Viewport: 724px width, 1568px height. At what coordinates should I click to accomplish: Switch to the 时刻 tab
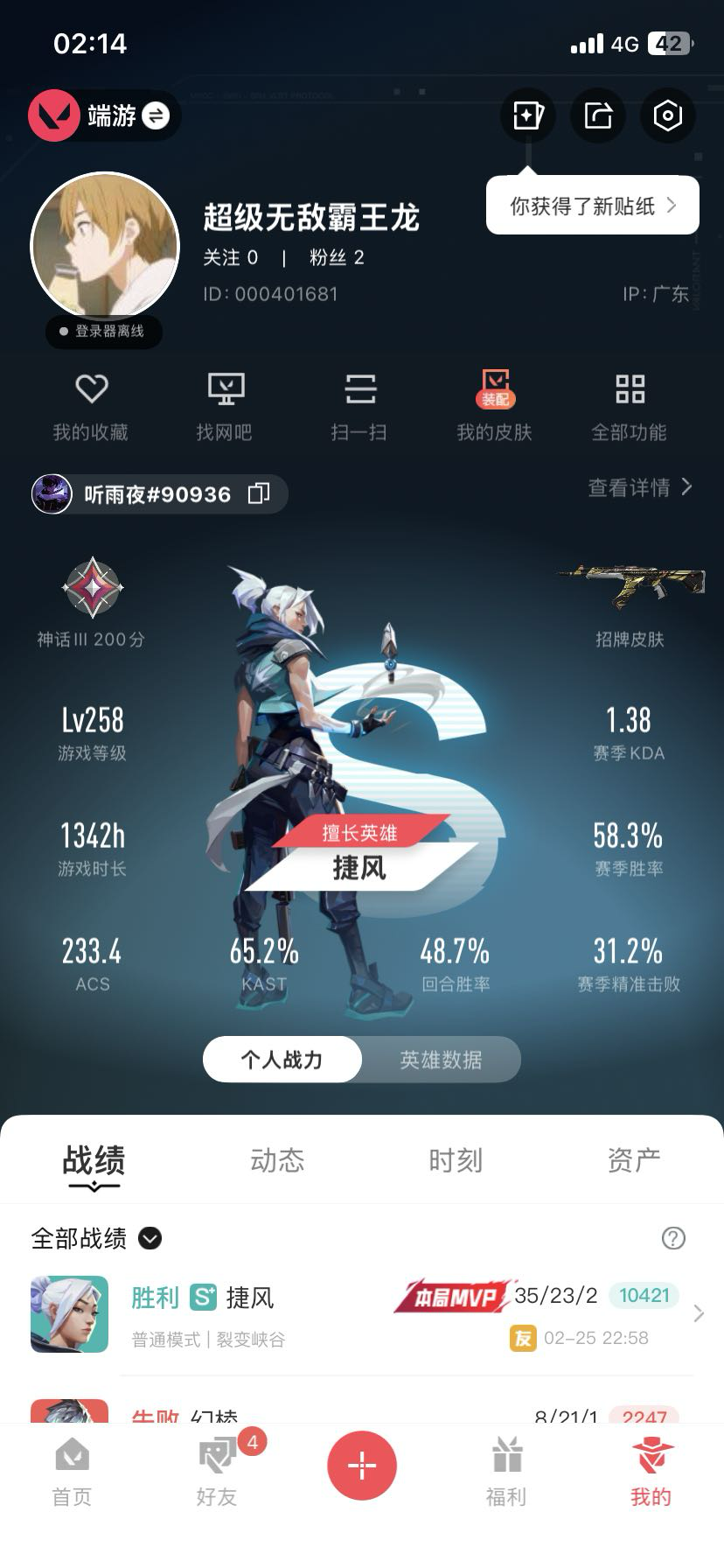pyautogui.click(x=456, y=1160)
